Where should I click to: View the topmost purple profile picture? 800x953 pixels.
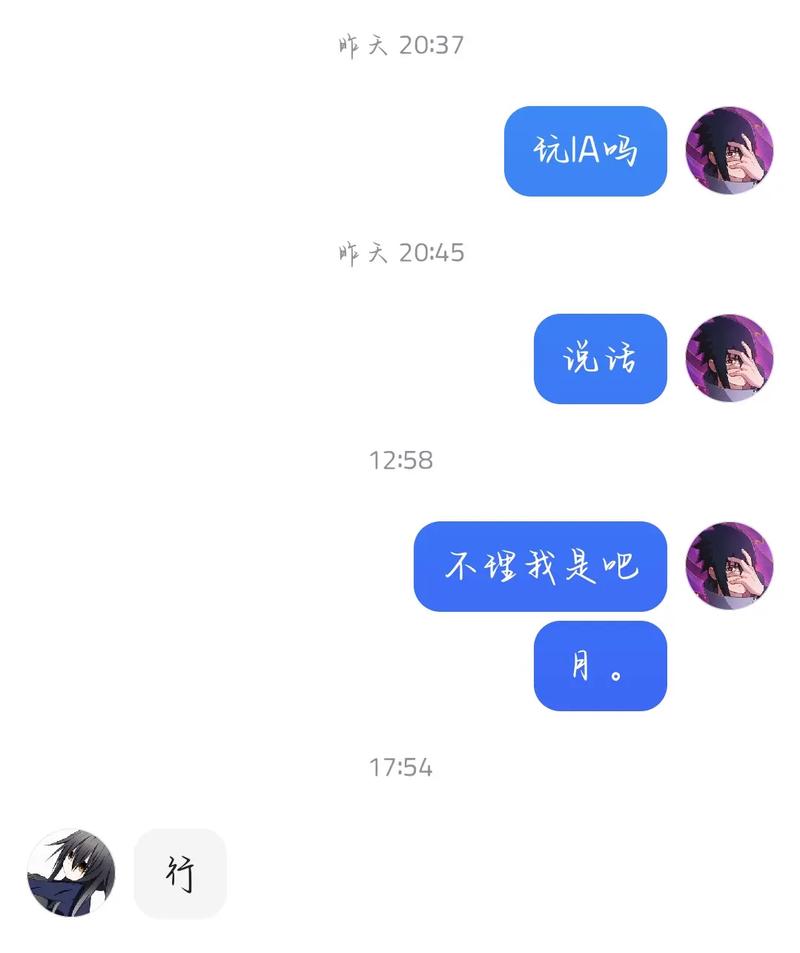point(729,152)
